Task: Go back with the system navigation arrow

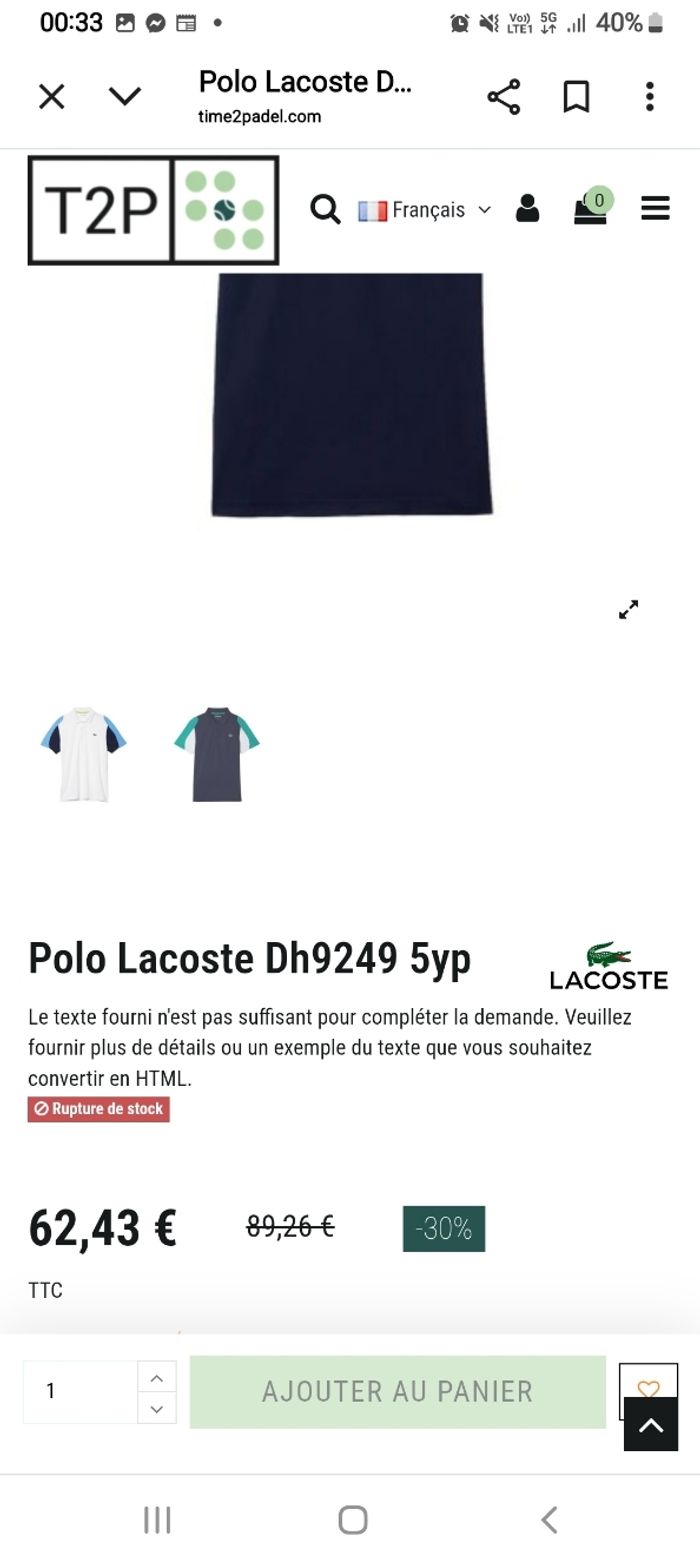Action: [549, 1520]
